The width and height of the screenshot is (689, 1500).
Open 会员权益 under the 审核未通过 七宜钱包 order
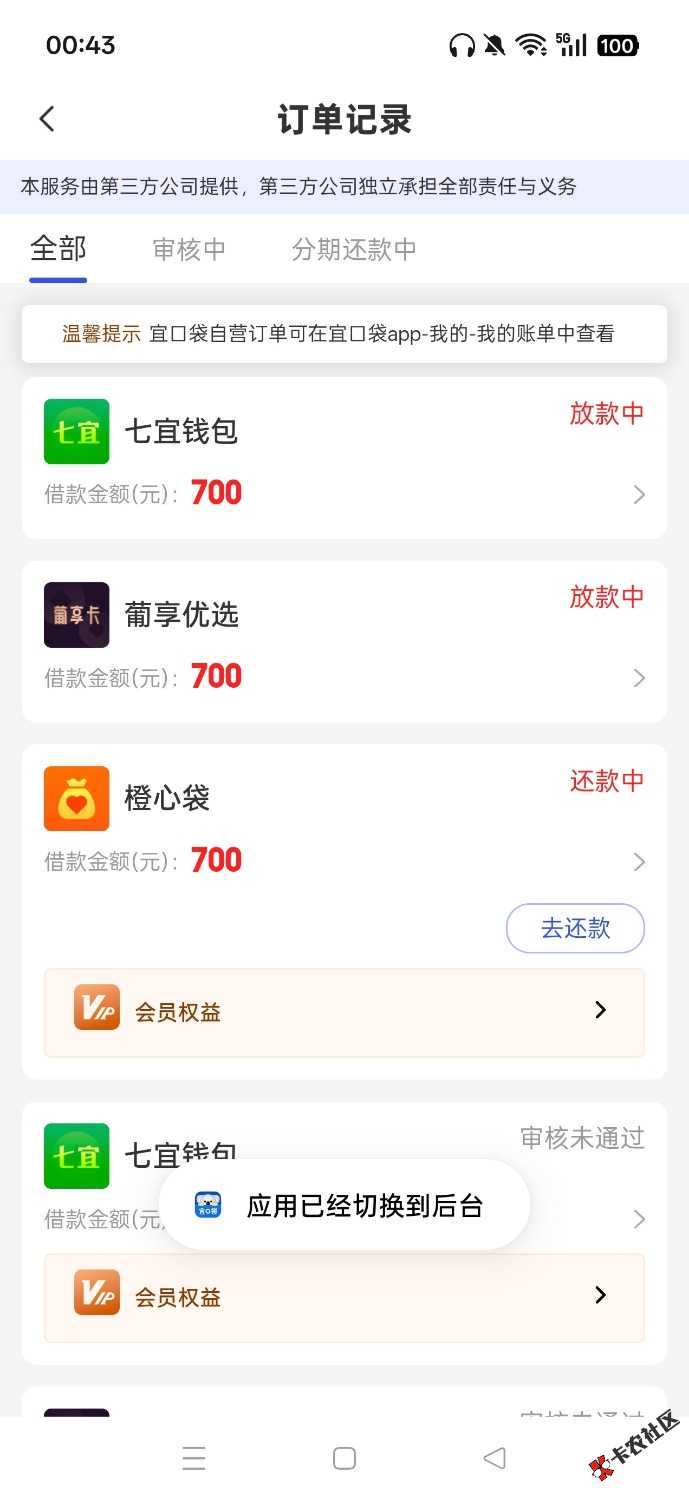point(344,1297)
